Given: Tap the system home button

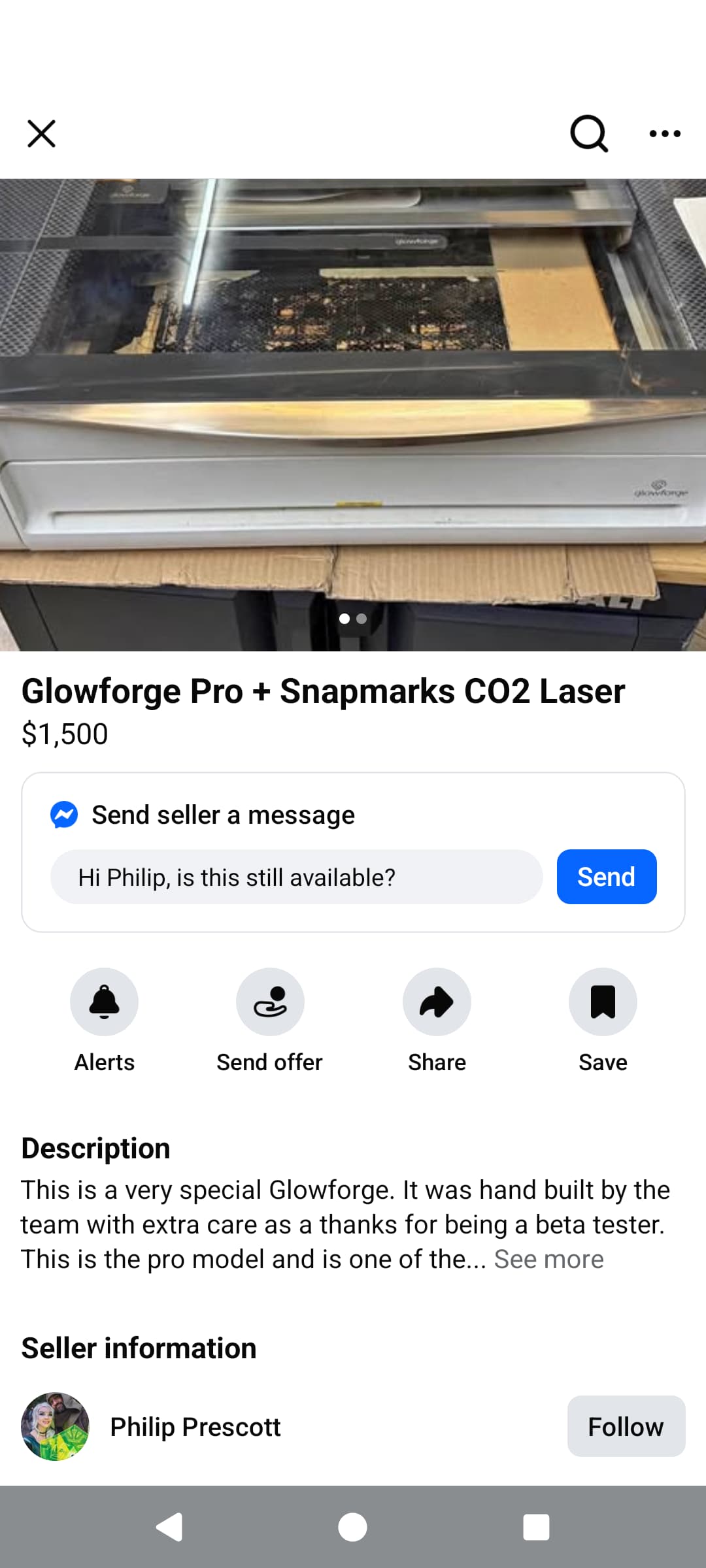Looking at the screenshot, I should [352, 1527].
